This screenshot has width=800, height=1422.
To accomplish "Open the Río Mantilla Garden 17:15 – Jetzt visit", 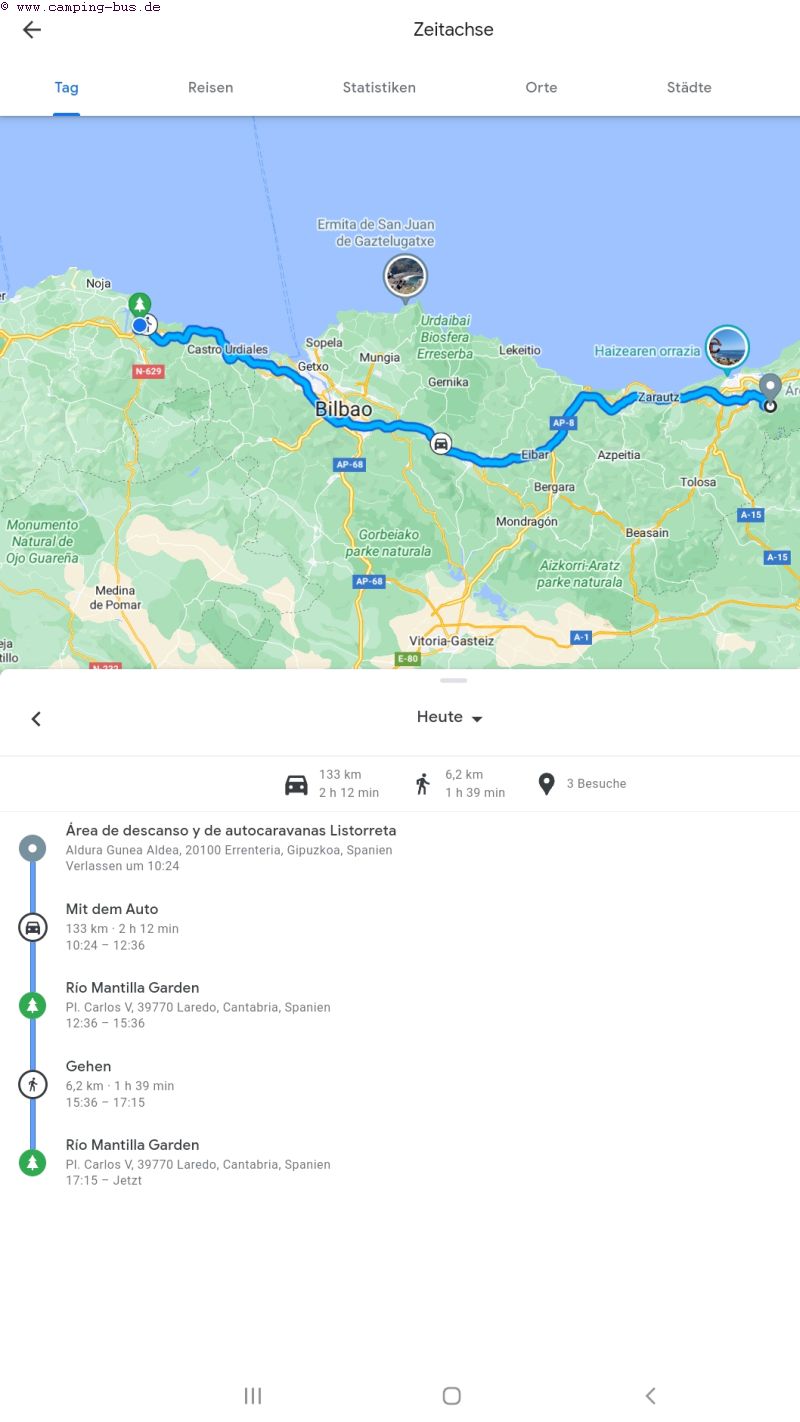I will (197, 1162).
